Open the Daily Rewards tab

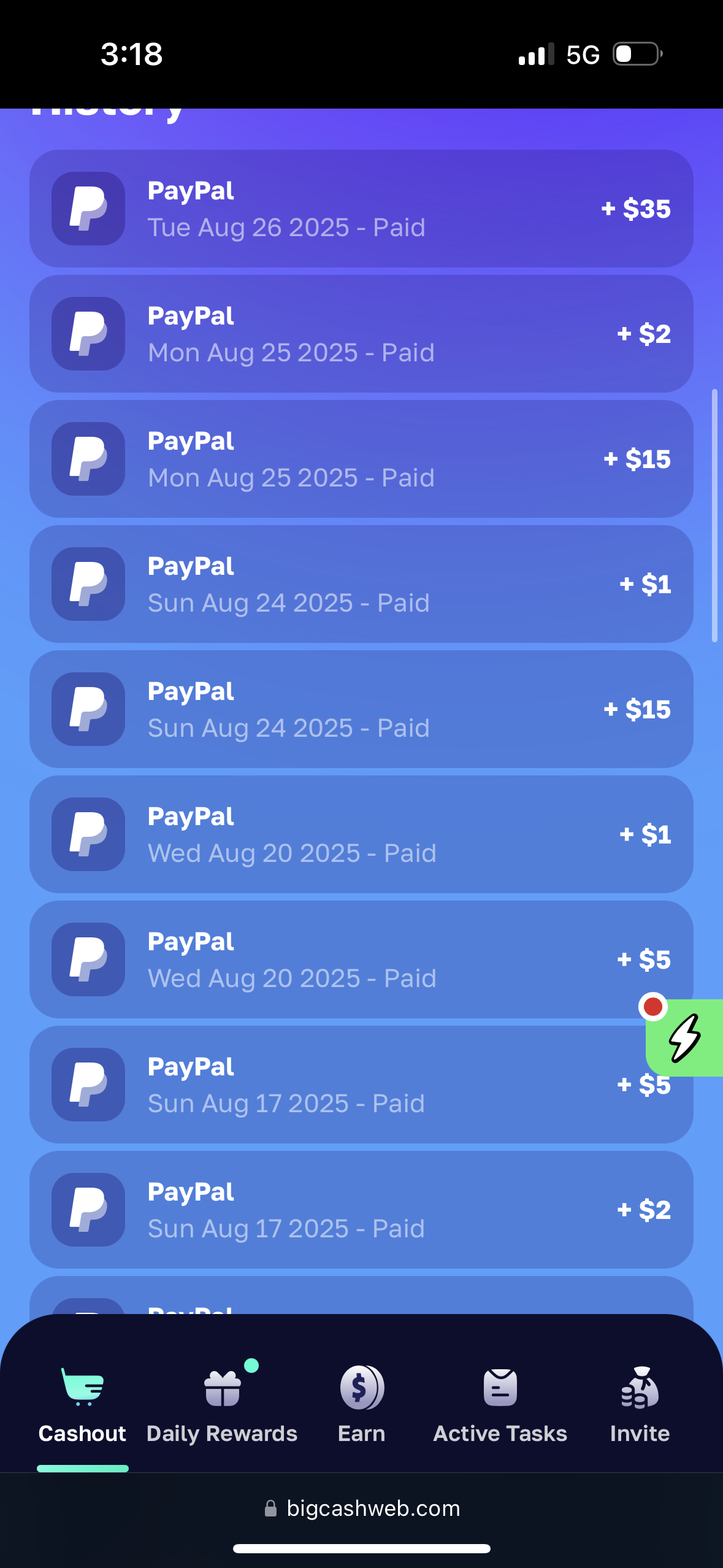222,1405
